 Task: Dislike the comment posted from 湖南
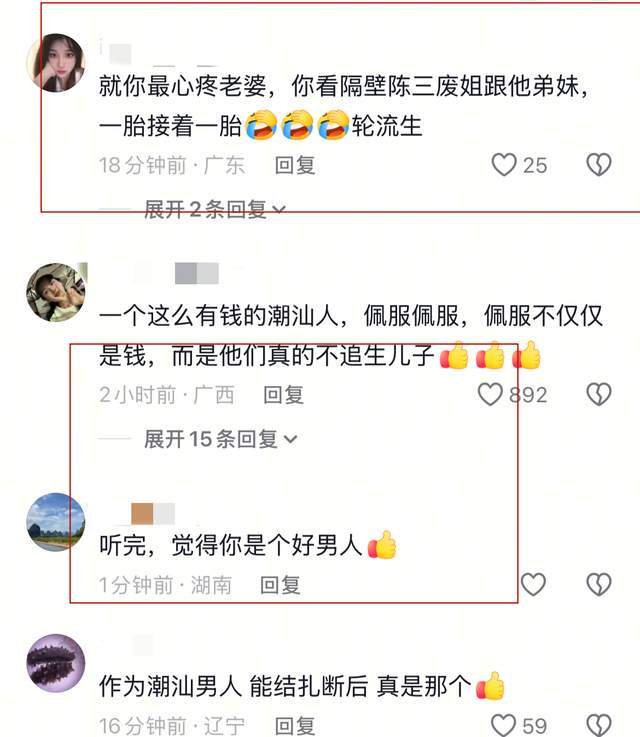pyautogui.click(x=598, y=584)
